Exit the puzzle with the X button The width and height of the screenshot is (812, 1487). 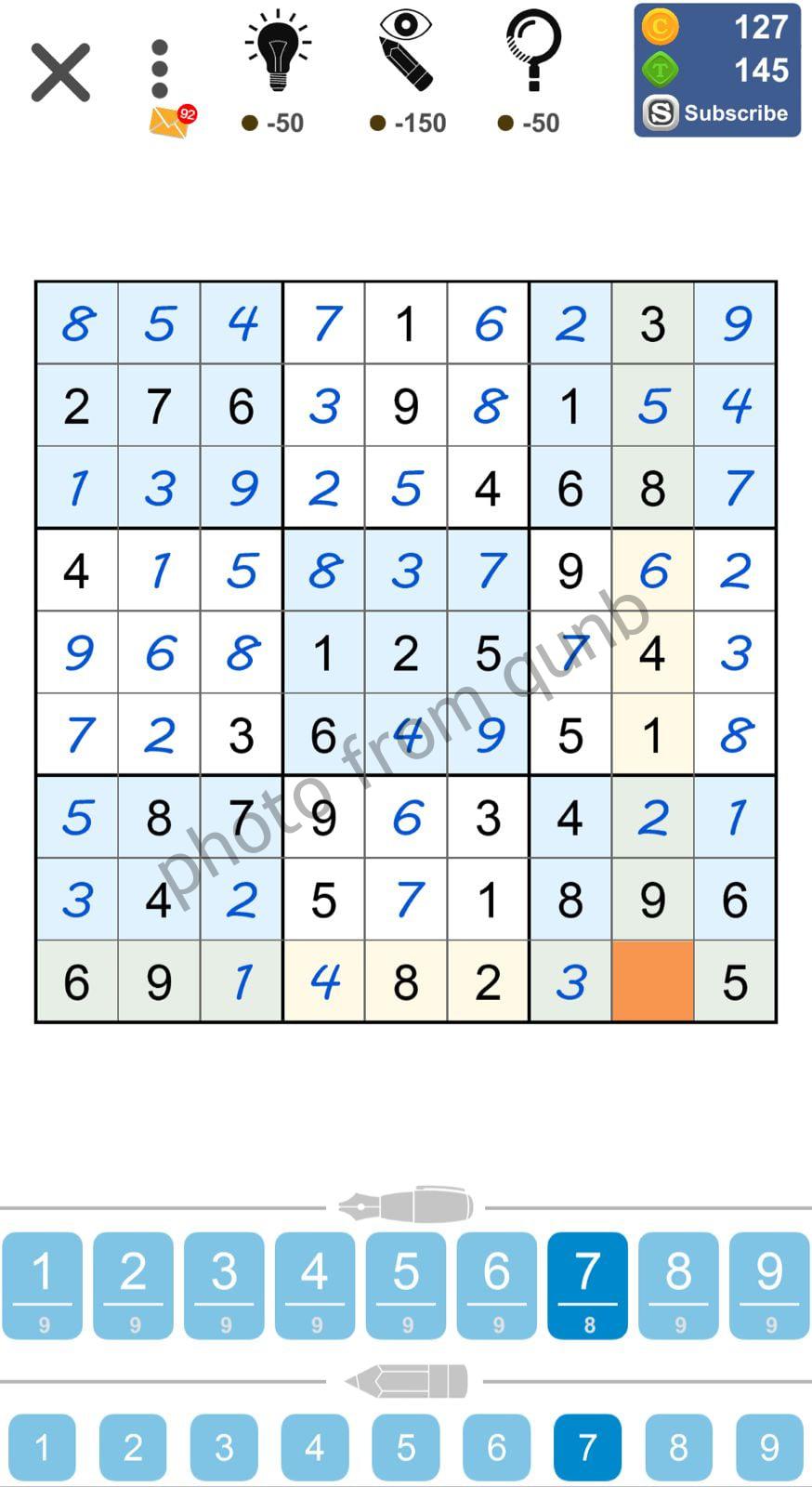click(x=59, y=72)
